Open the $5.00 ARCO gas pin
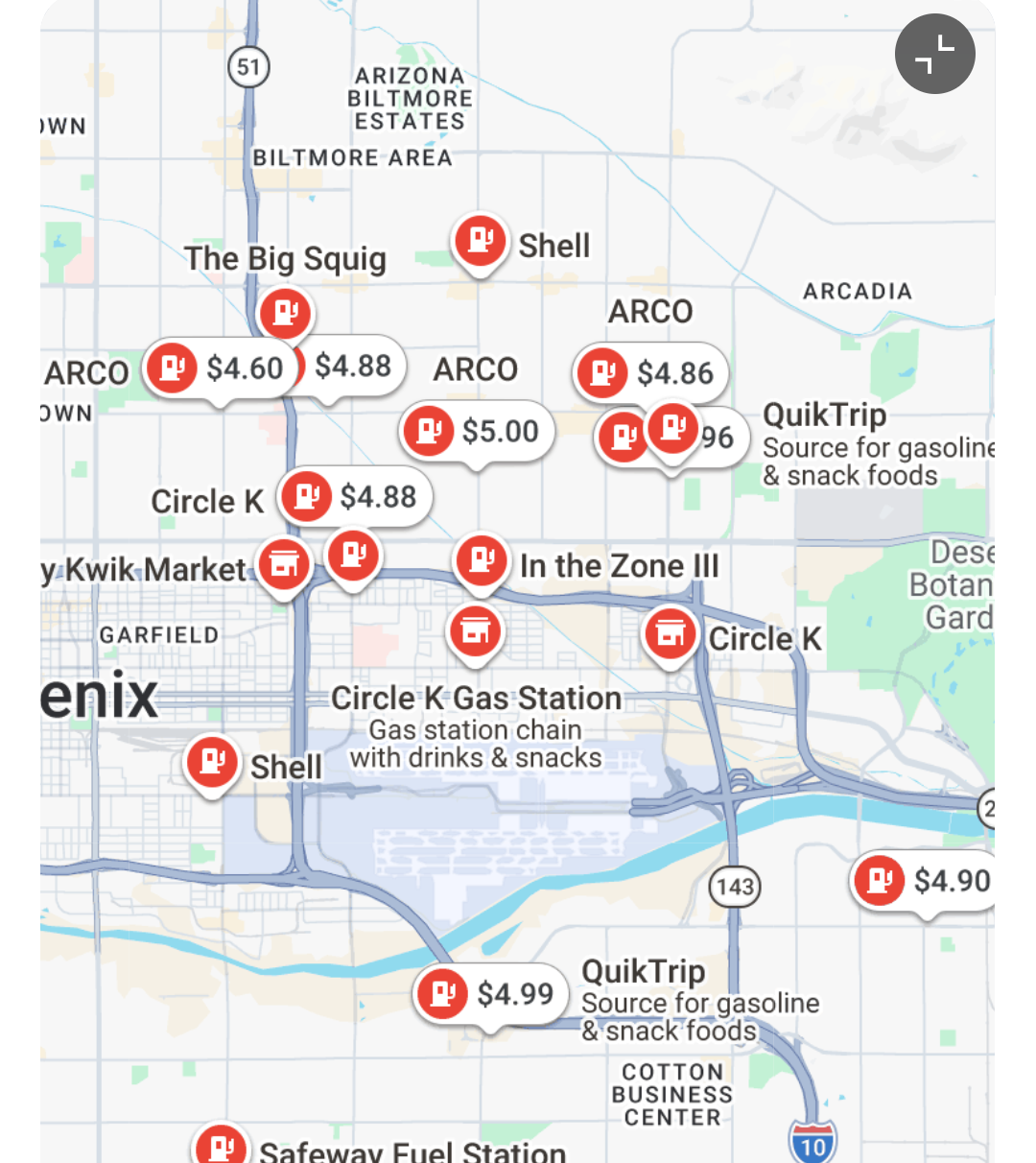The image size is (1036, 1163). (476, 432)
